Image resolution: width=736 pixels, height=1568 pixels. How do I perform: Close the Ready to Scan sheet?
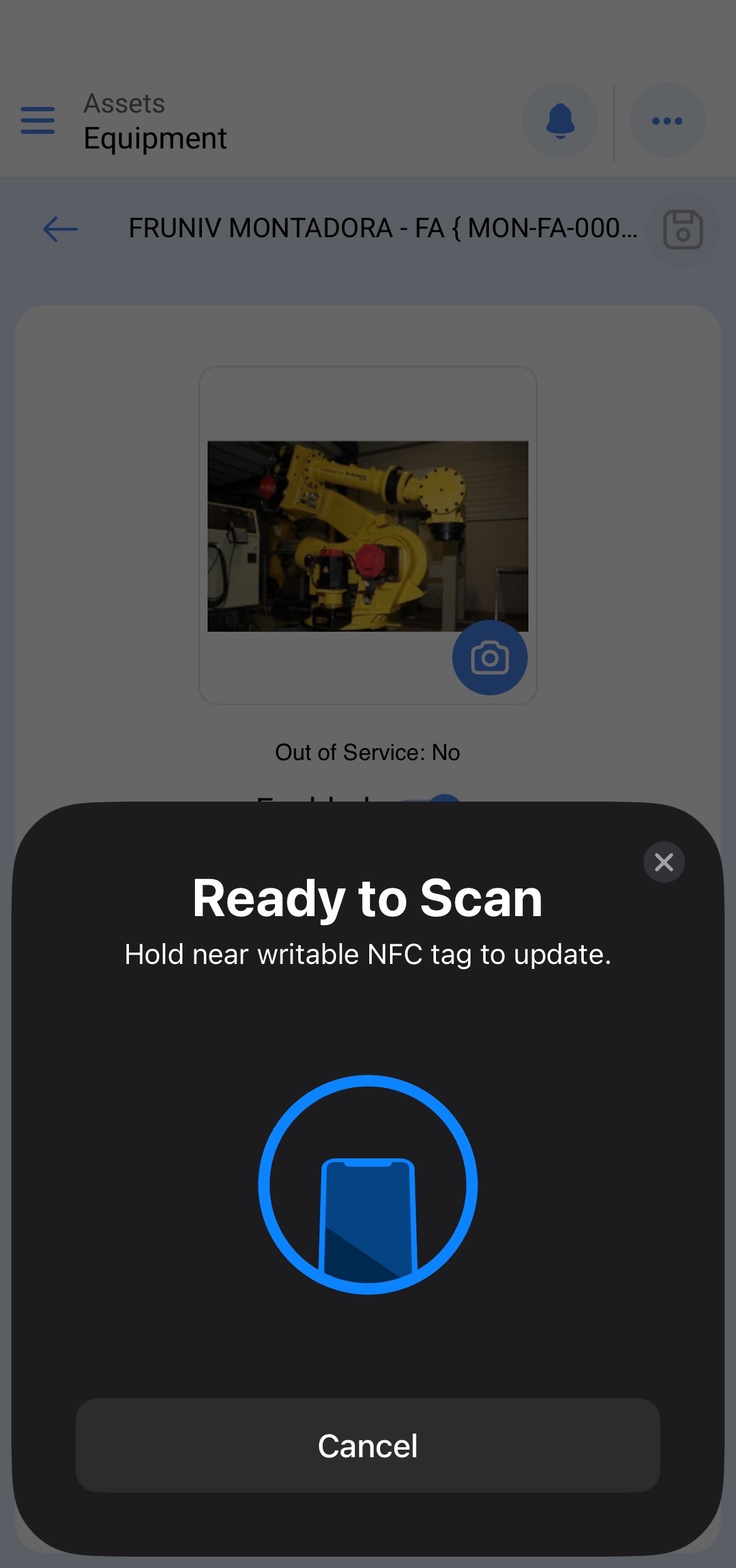pos(664,862)
